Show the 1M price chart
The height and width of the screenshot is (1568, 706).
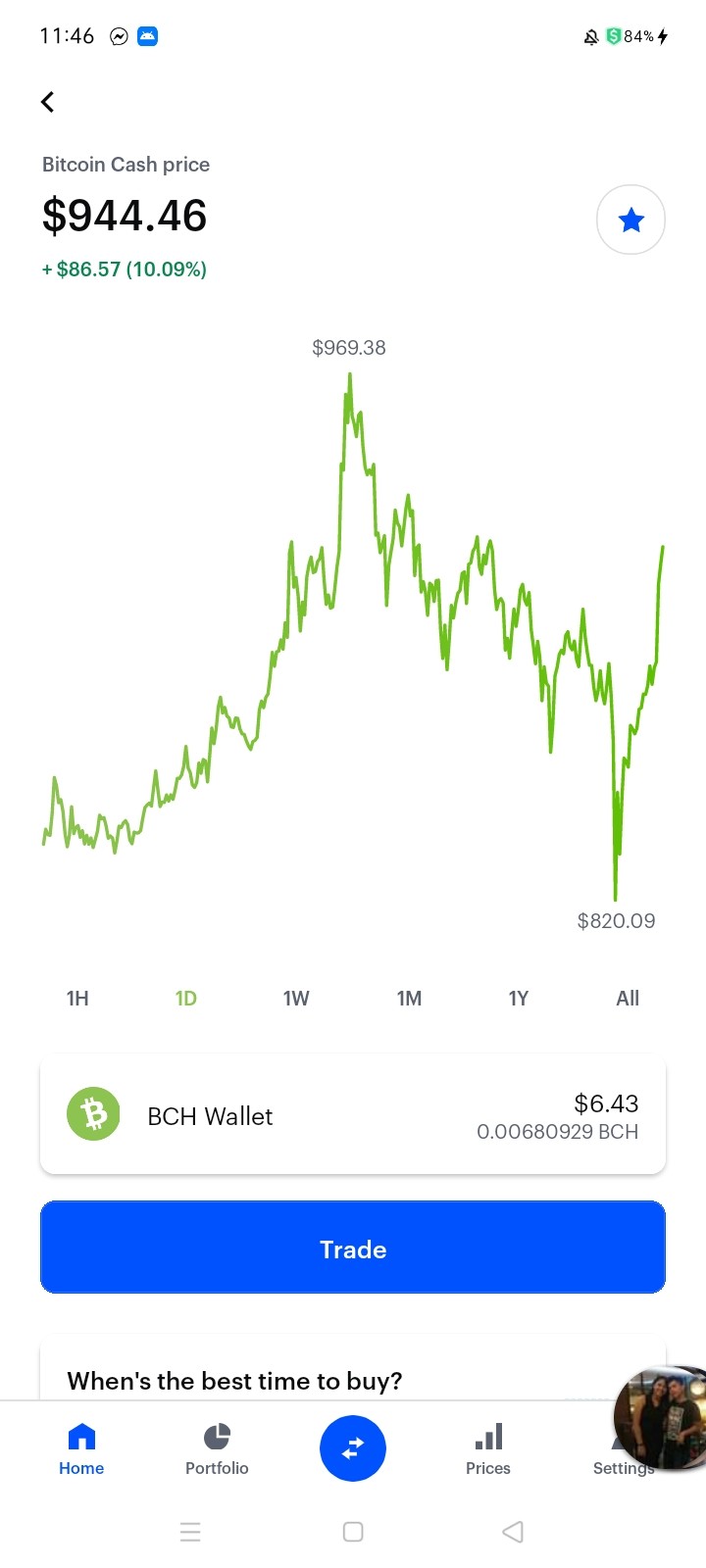coord(409,998)
